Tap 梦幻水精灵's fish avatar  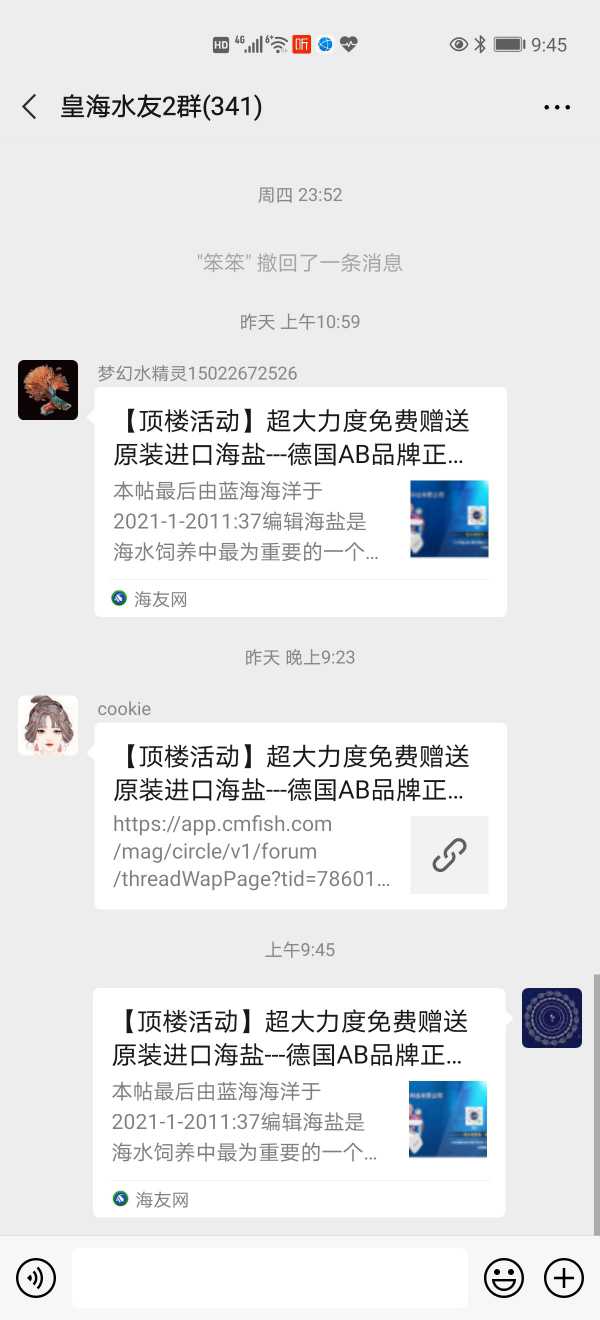(48, 390)
